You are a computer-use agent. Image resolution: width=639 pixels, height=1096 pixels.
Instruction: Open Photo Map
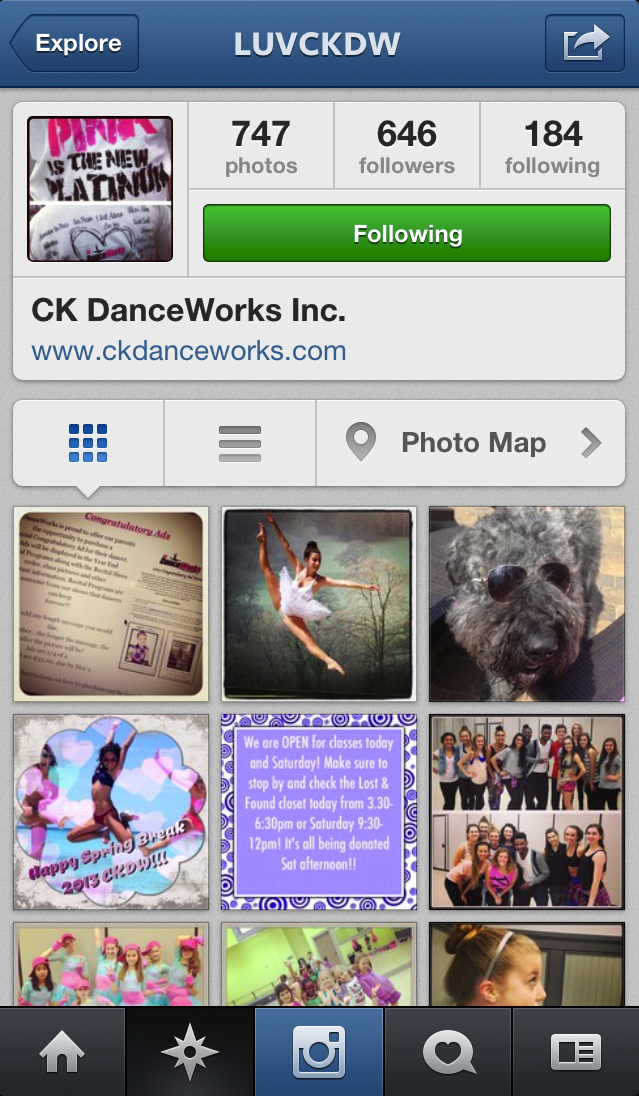(471, 443)
